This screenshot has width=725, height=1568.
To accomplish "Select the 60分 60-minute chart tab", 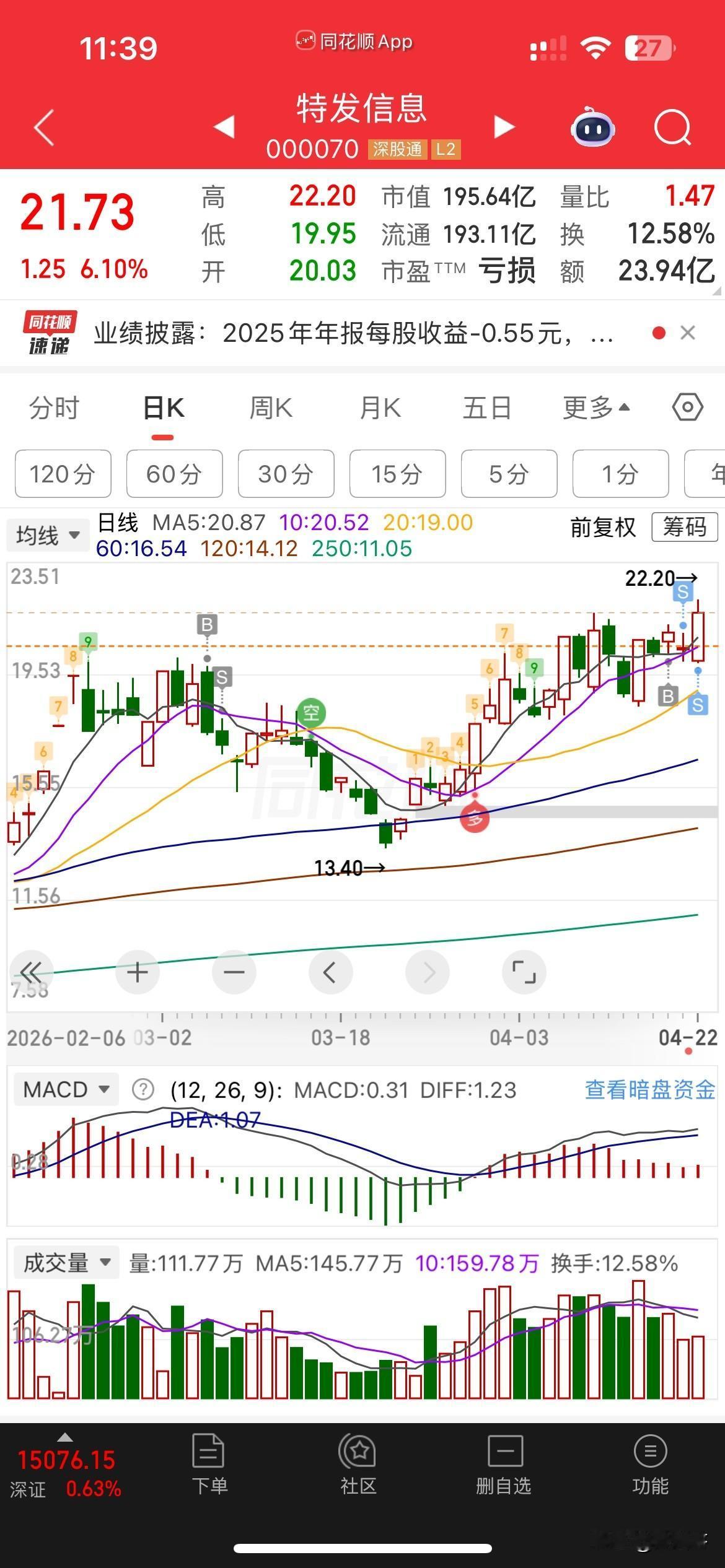I will (x=174, y=474).
